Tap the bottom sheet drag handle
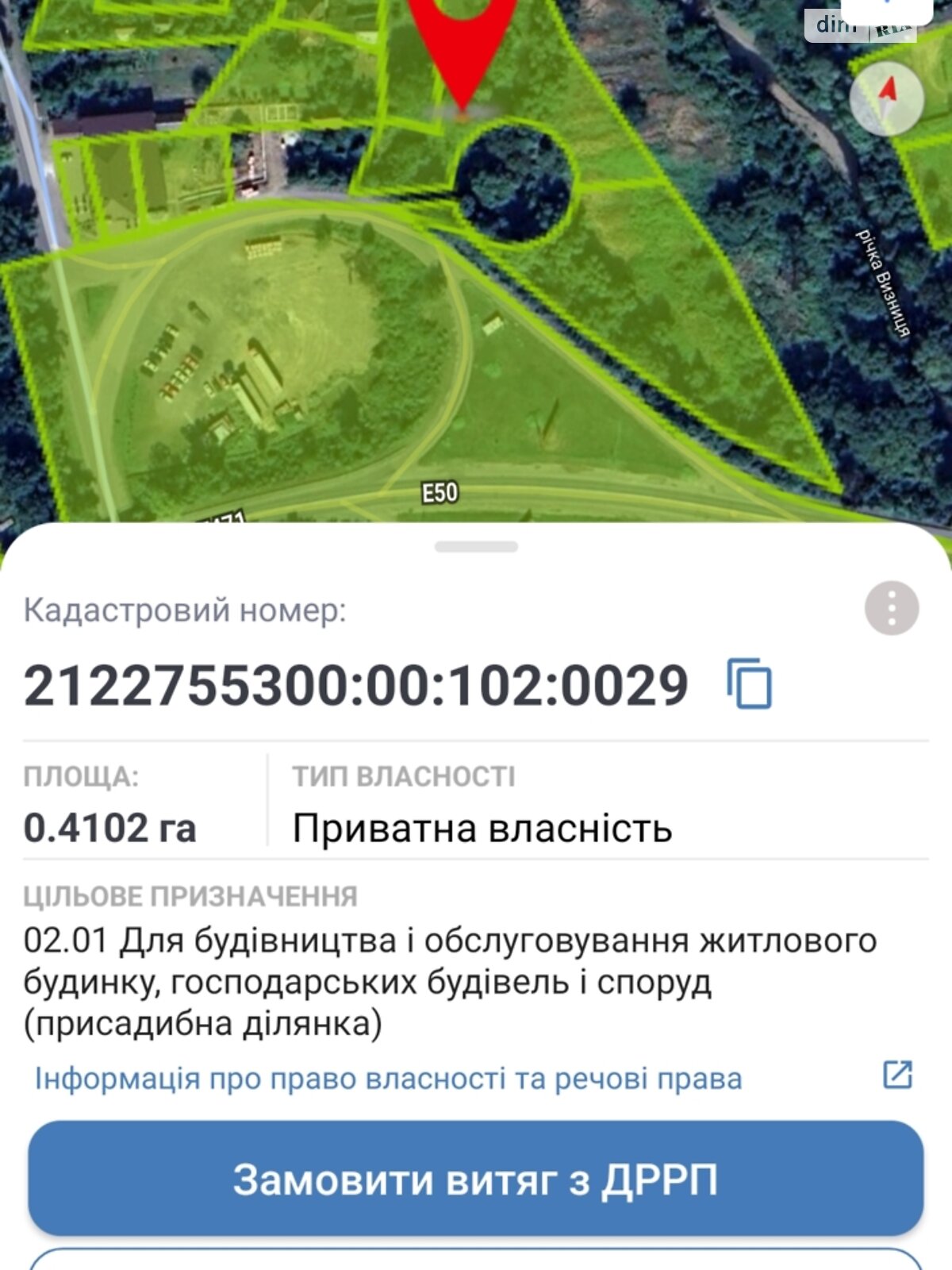The height and width of the screenshot is (1270, 952). click(x=476, y=547)
